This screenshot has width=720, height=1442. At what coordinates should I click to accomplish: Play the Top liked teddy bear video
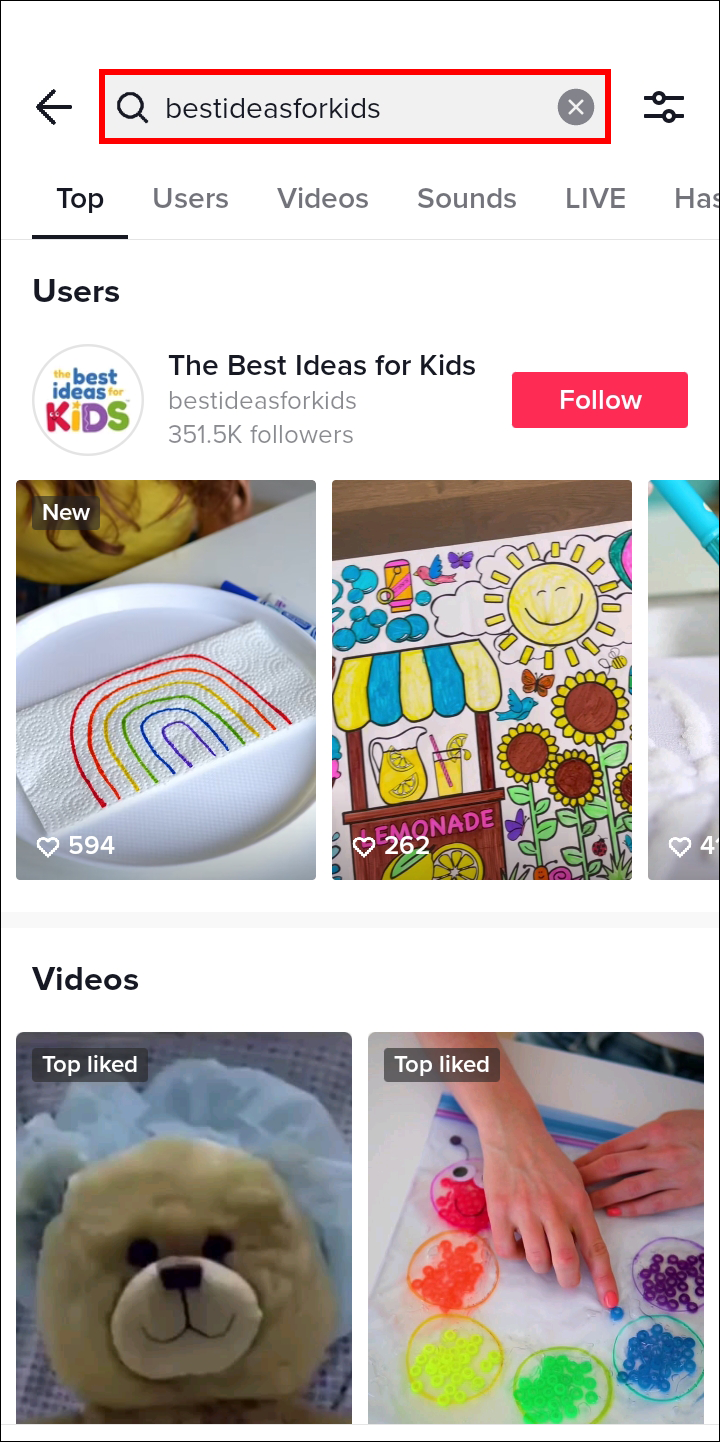click(x=184, y=1230)
